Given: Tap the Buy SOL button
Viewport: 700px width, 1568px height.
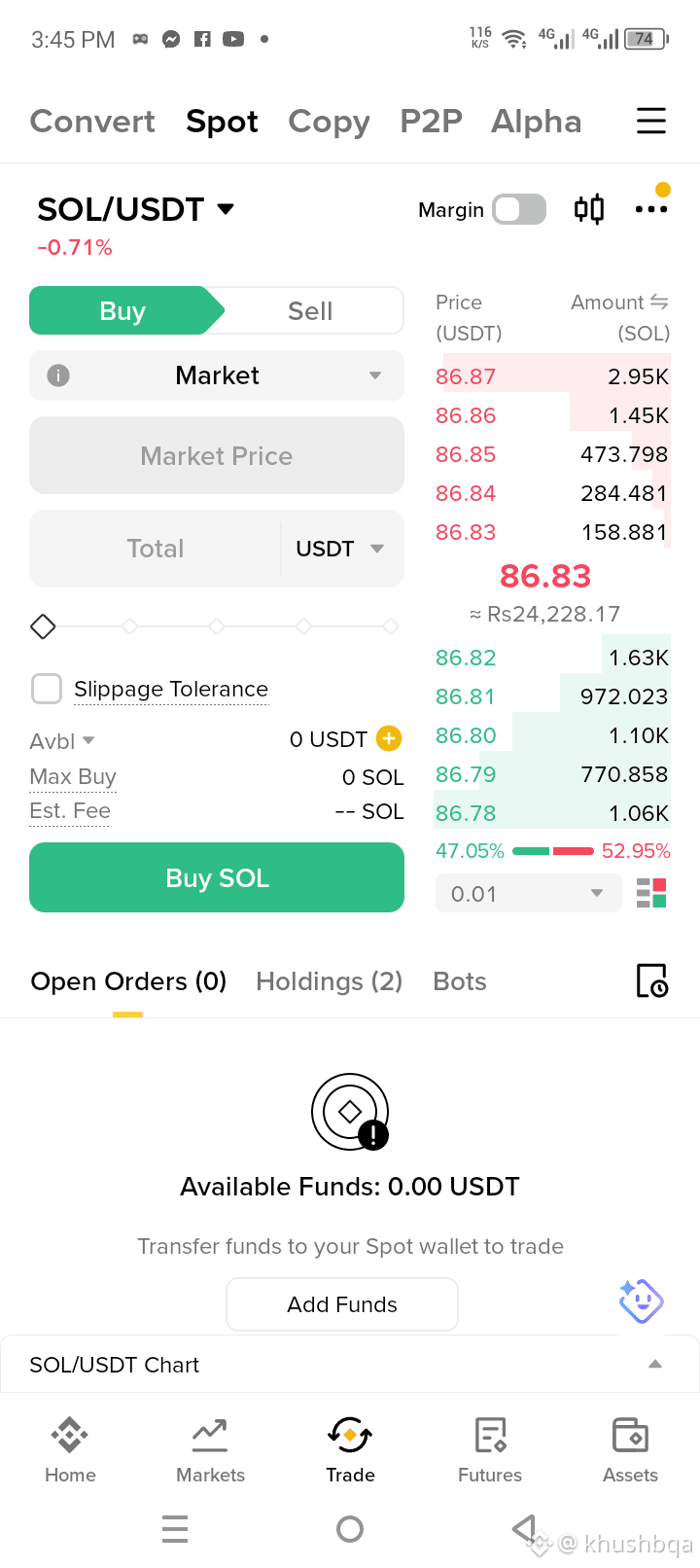Looking at the screenshot, I should [217, 877].
